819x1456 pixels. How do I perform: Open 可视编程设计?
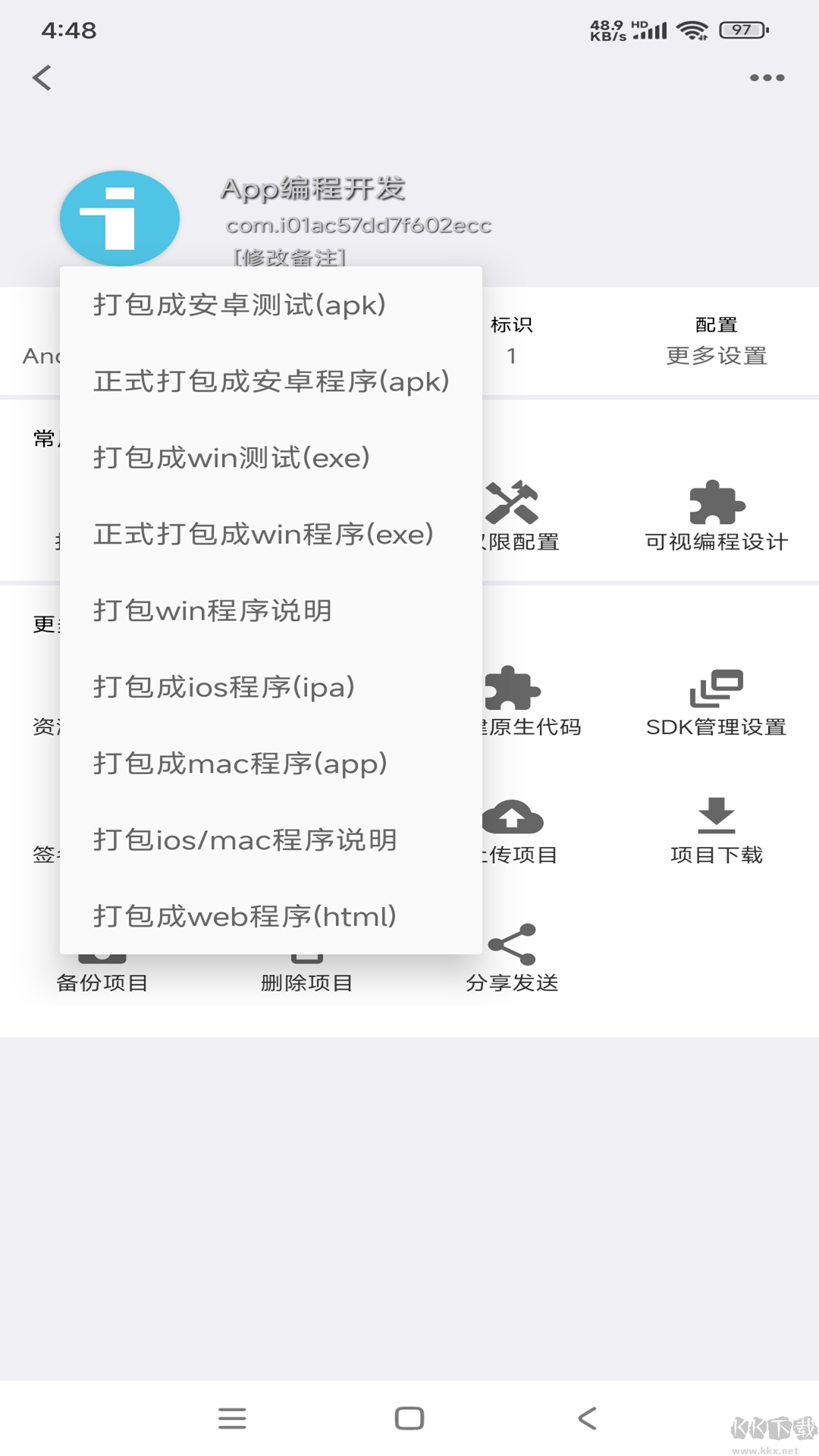tap(716, 516)
